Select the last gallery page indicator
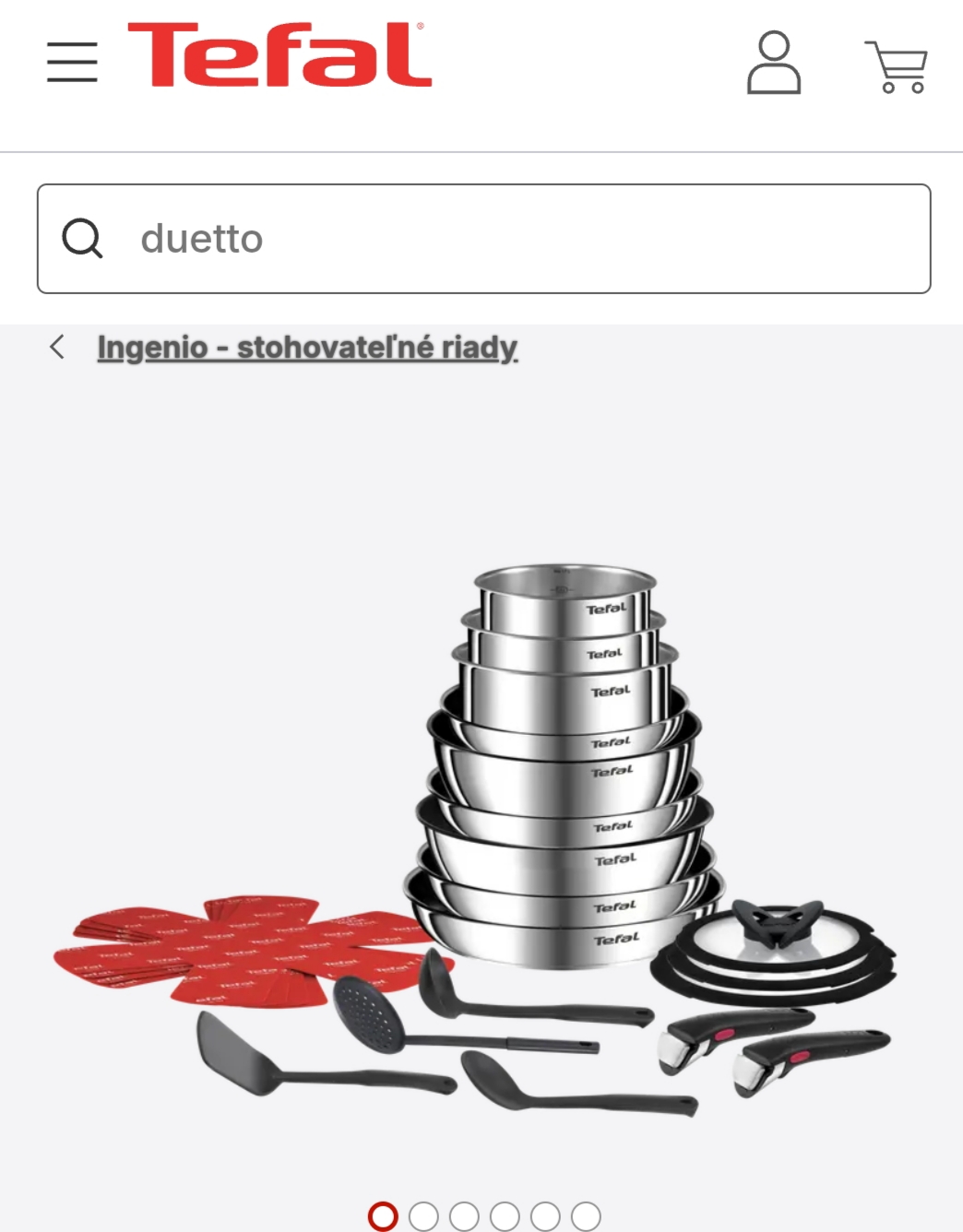The width and height of the screenshot is (963, 1232). tap(586, 1216)
